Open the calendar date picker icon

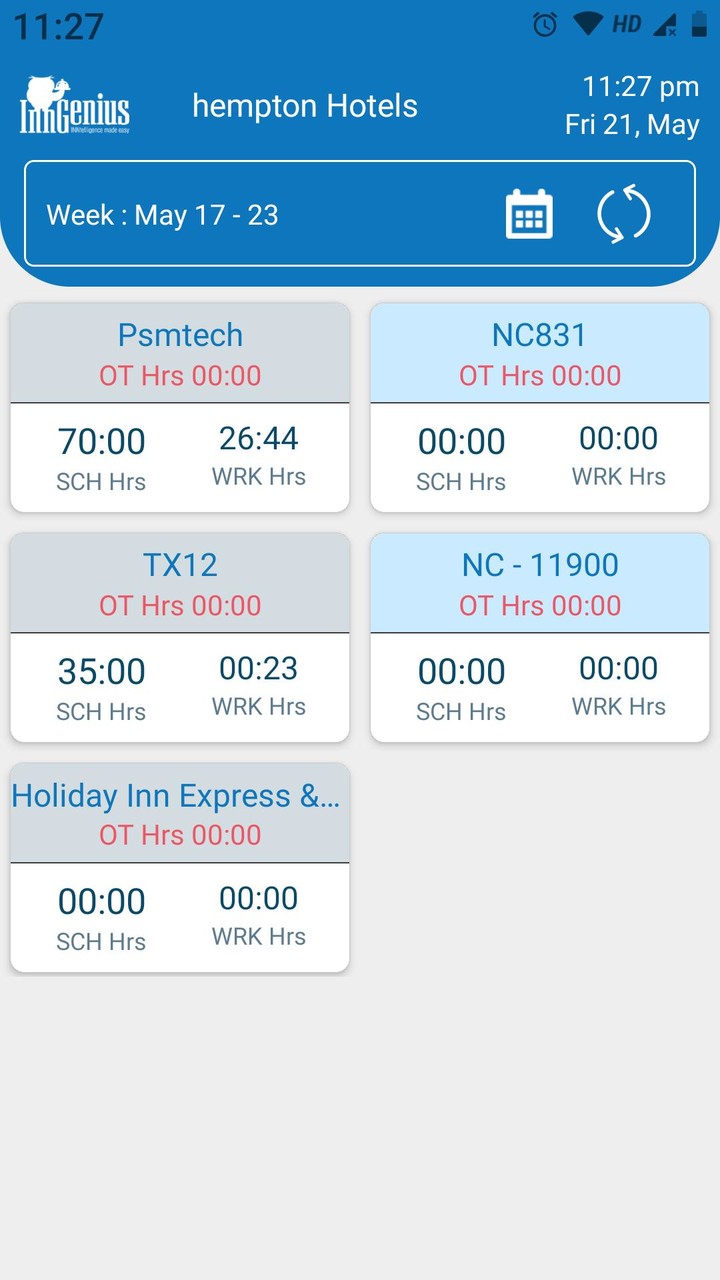[527, 213]
